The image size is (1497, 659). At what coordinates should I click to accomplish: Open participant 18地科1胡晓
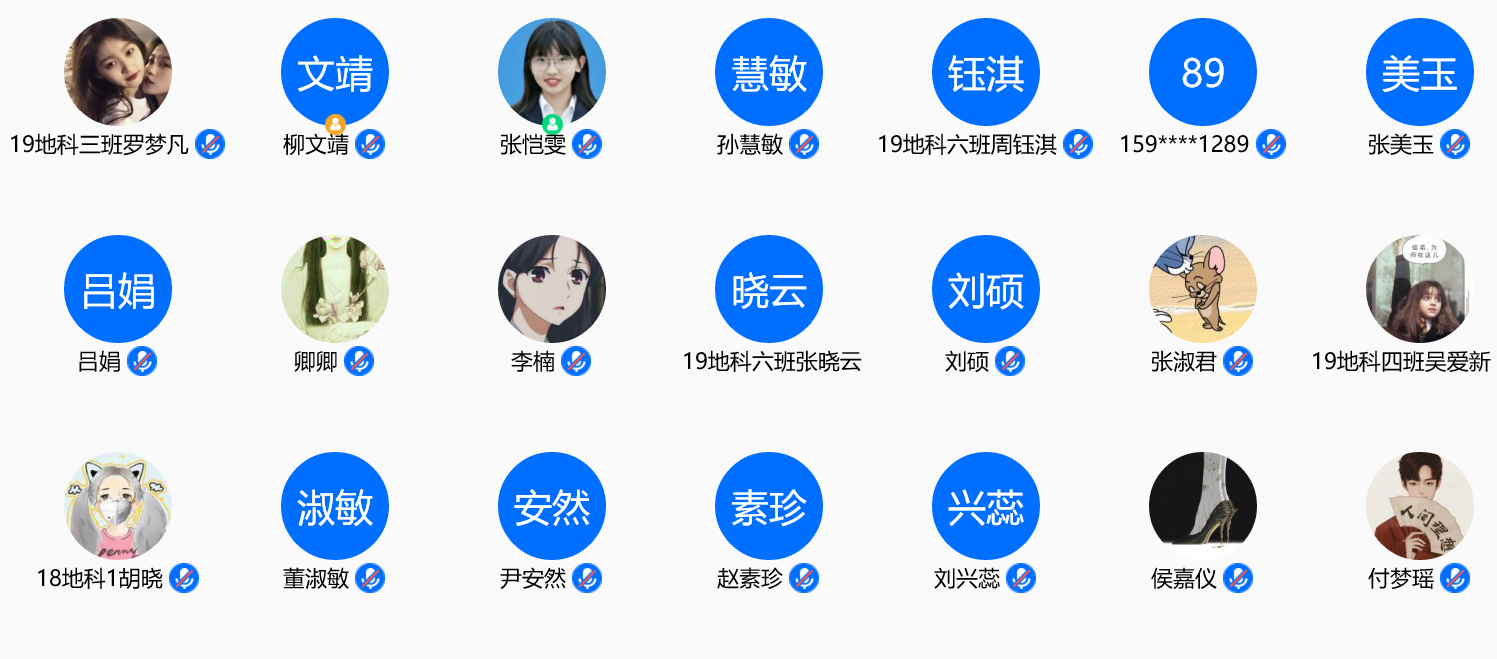point(118,506)
